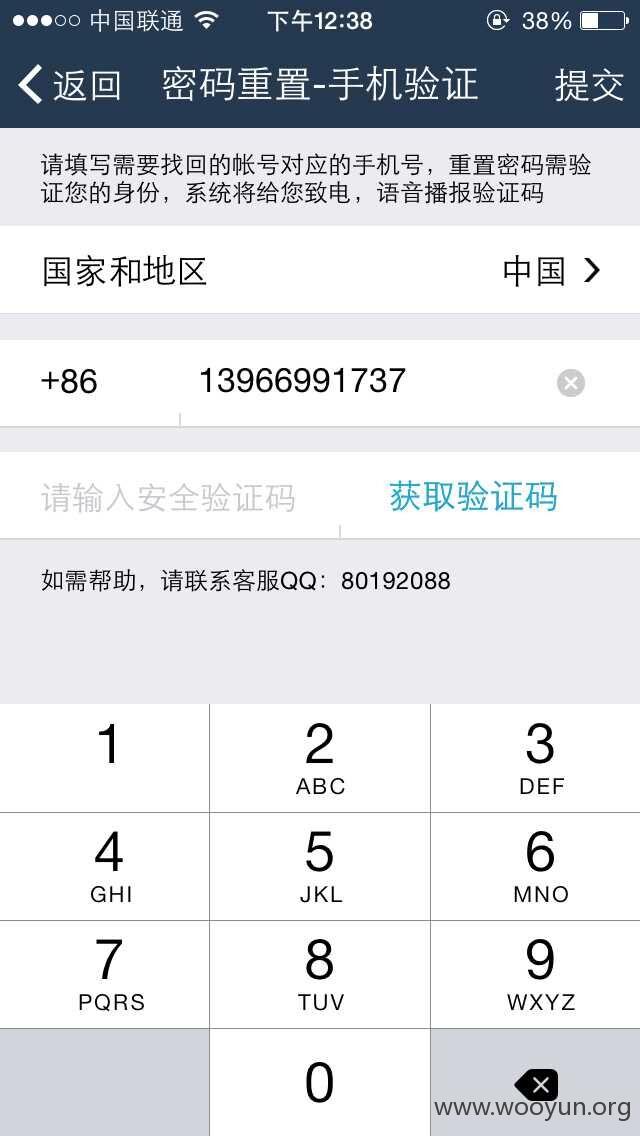Hit the 9 WXYZ key
Image resolution: width=640 pixels, height=1136 pixels.
click(x=536, y=974)
